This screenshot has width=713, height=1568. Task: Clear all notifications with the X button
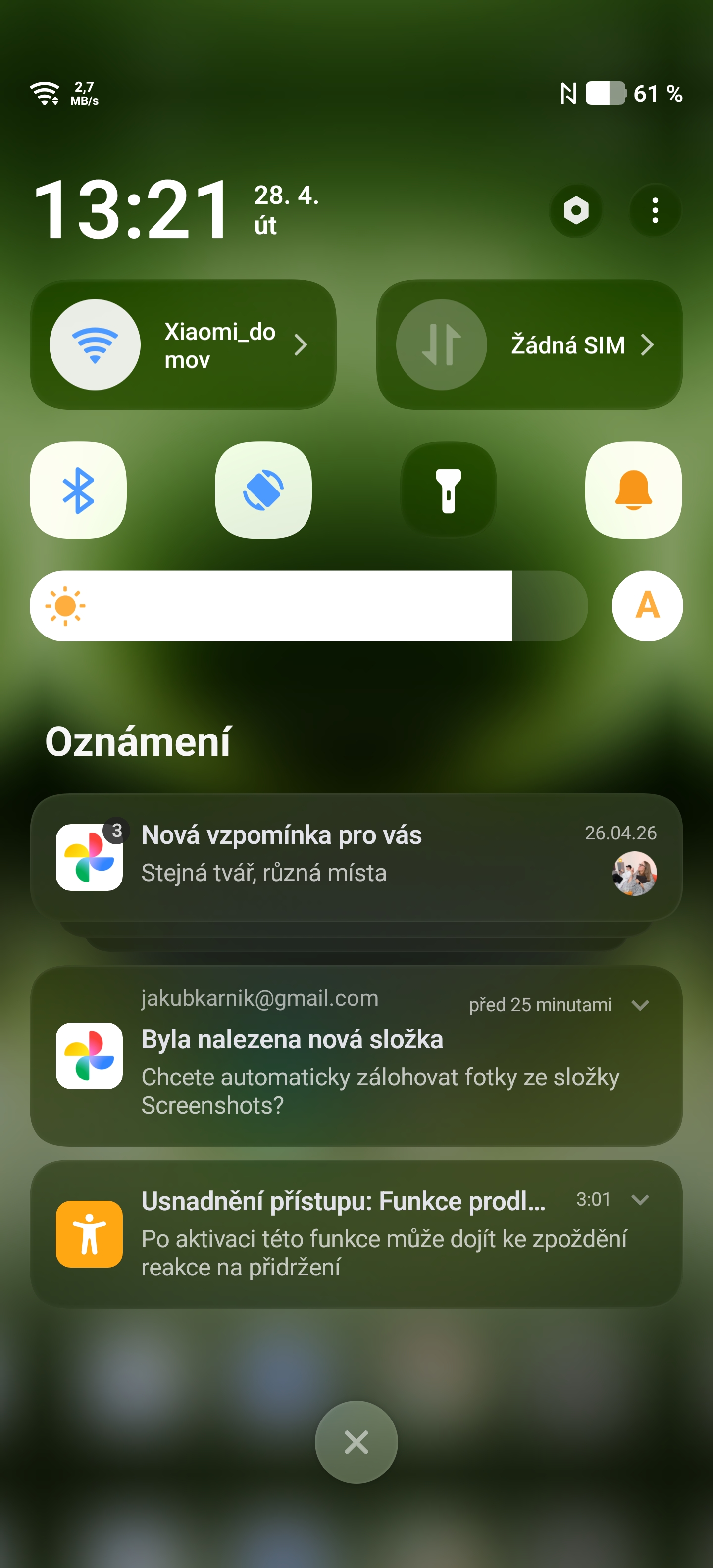(x=356, y=1442)
